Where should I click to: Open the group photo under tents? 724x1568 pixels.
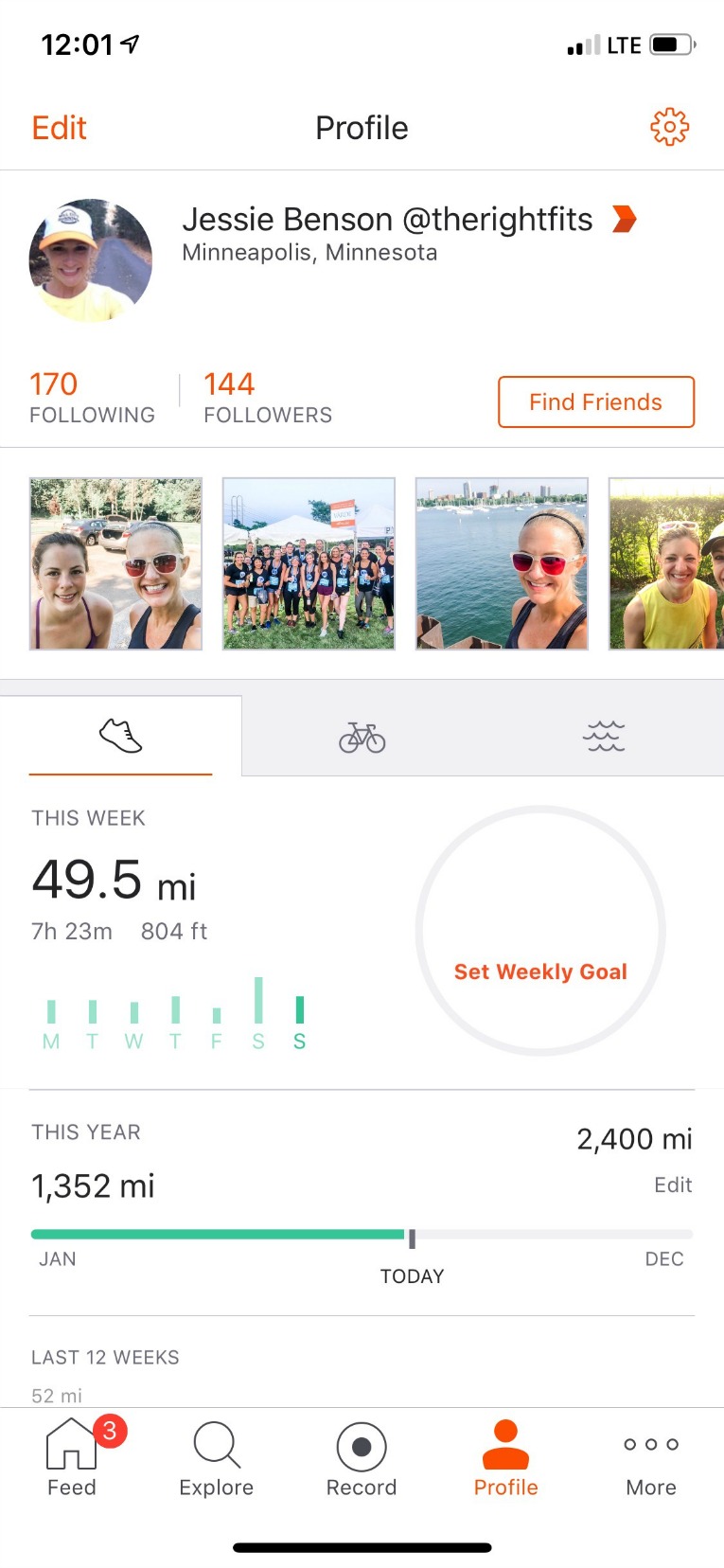click(x=309, y=563)
